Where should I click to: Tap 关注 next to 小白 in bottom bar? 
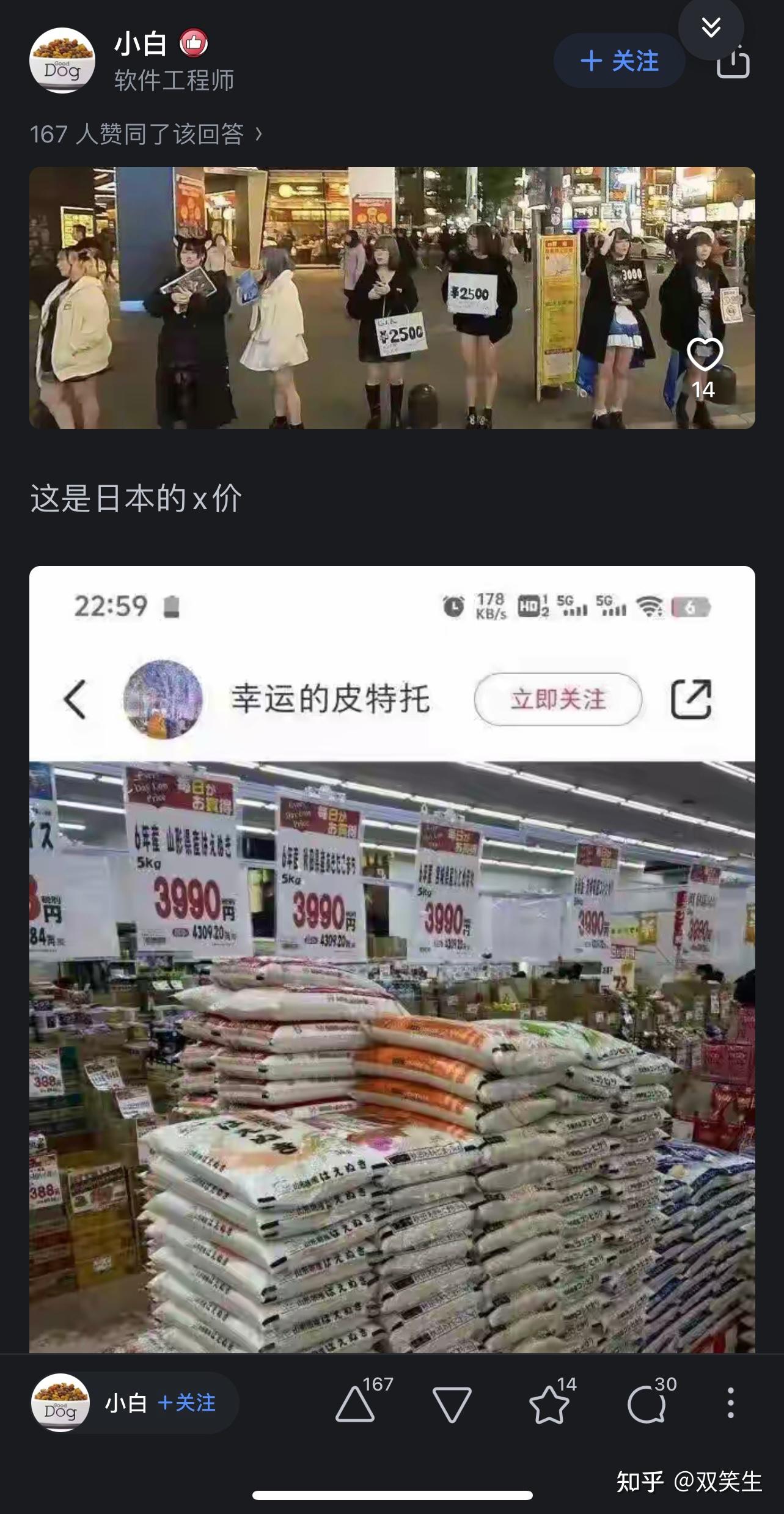187,1403
